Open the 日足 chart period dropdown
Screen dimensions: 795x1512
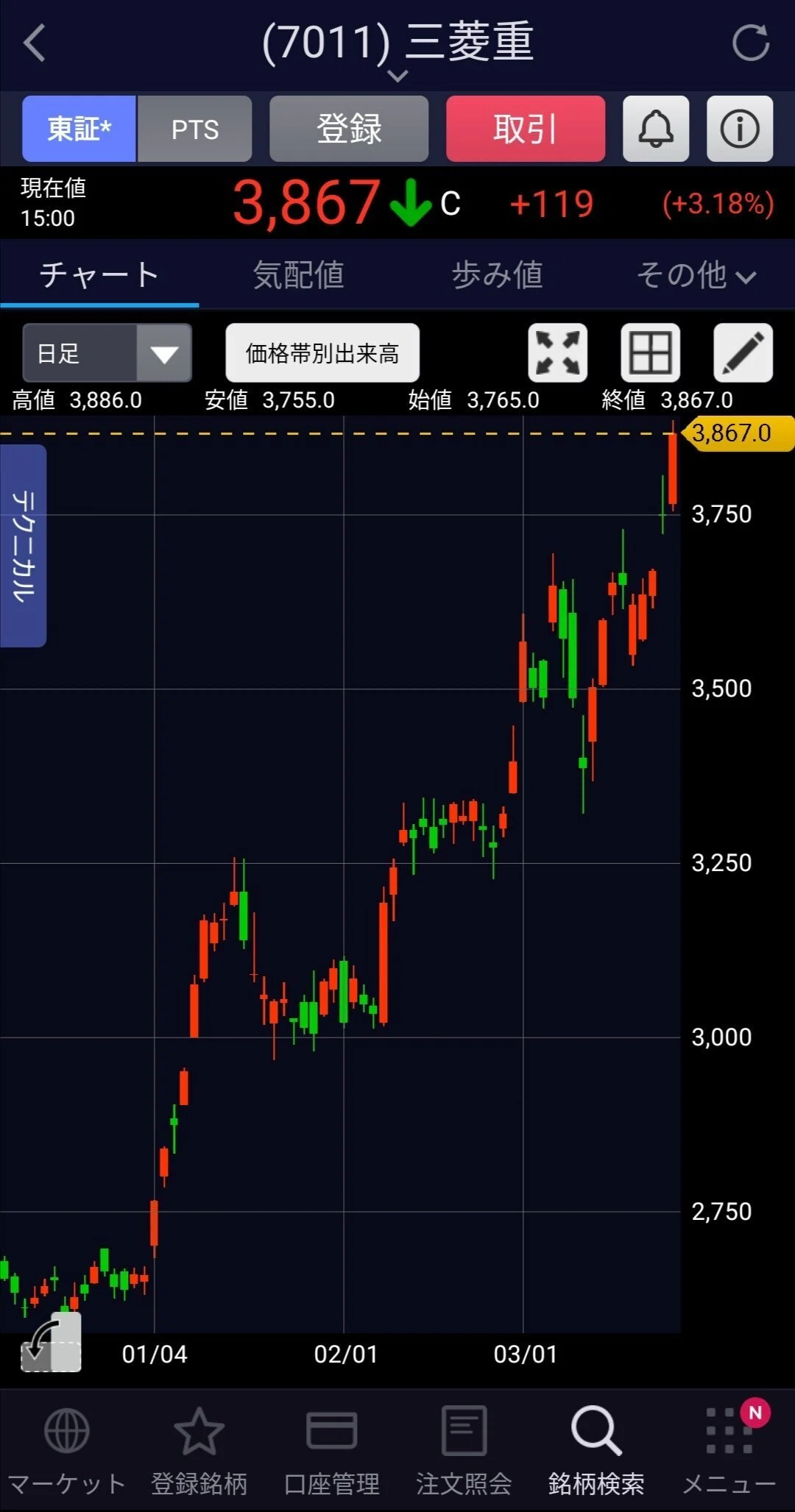[x=107, y=353]
